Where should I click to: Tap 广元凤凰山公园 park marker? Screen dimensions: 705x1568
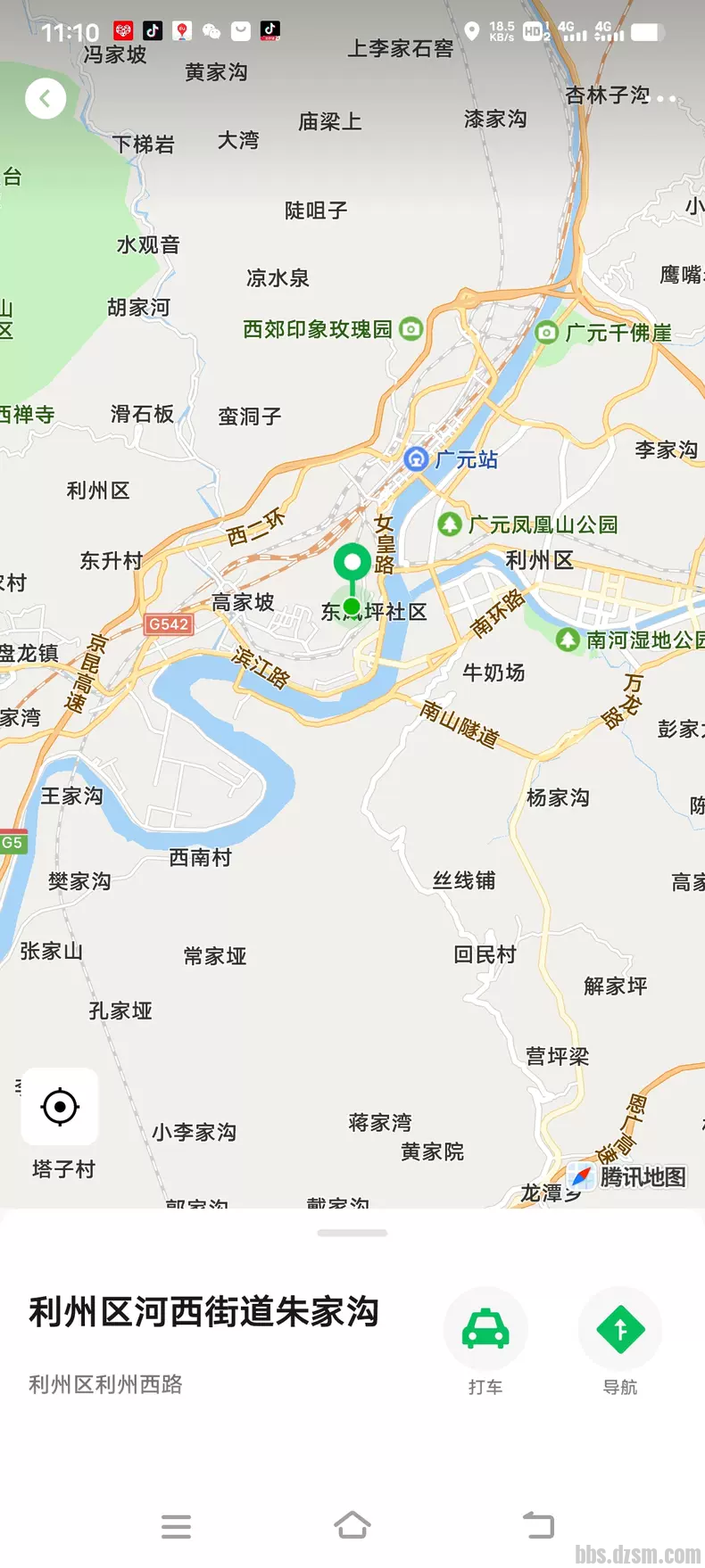click(450, 524)
